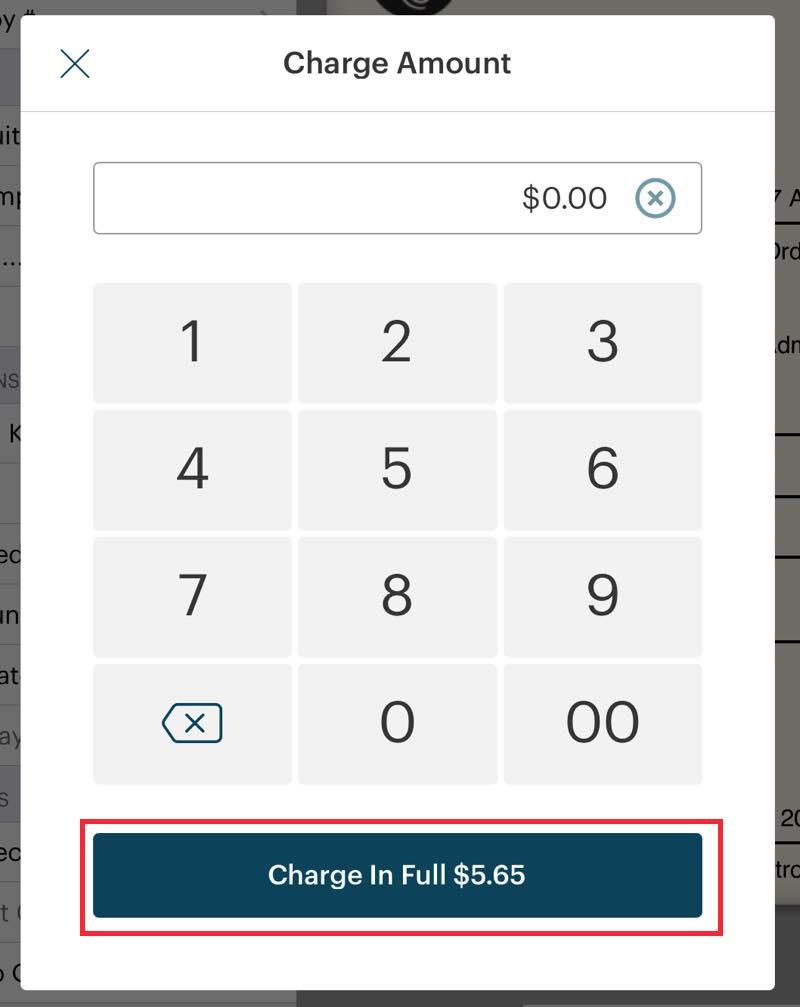The height and width of the screenshot is (1007, 800).
Task: Tap the number 3 key
Action: pyautogui.click(x=602, y=343)
